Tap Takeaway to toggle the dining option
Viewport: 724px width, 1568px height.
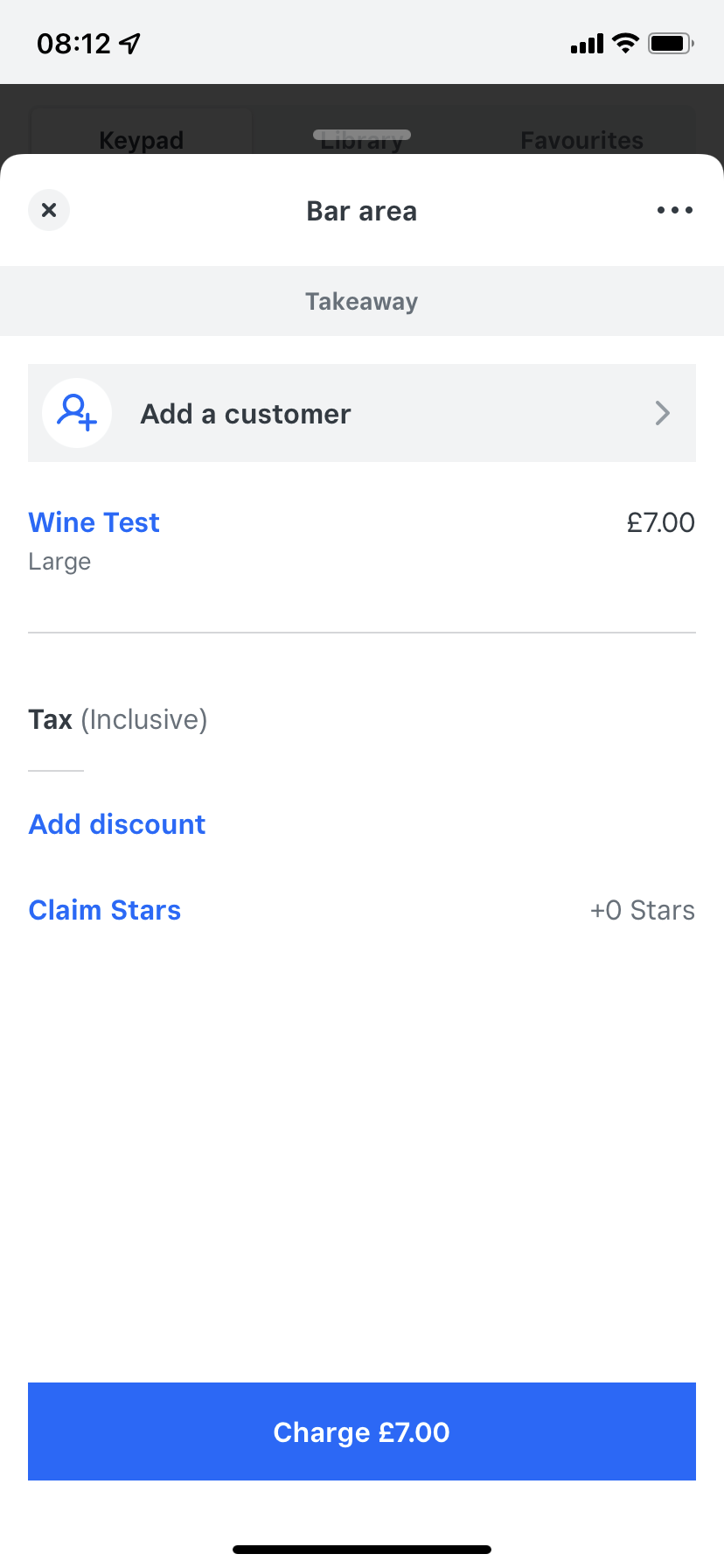point(361,300)
